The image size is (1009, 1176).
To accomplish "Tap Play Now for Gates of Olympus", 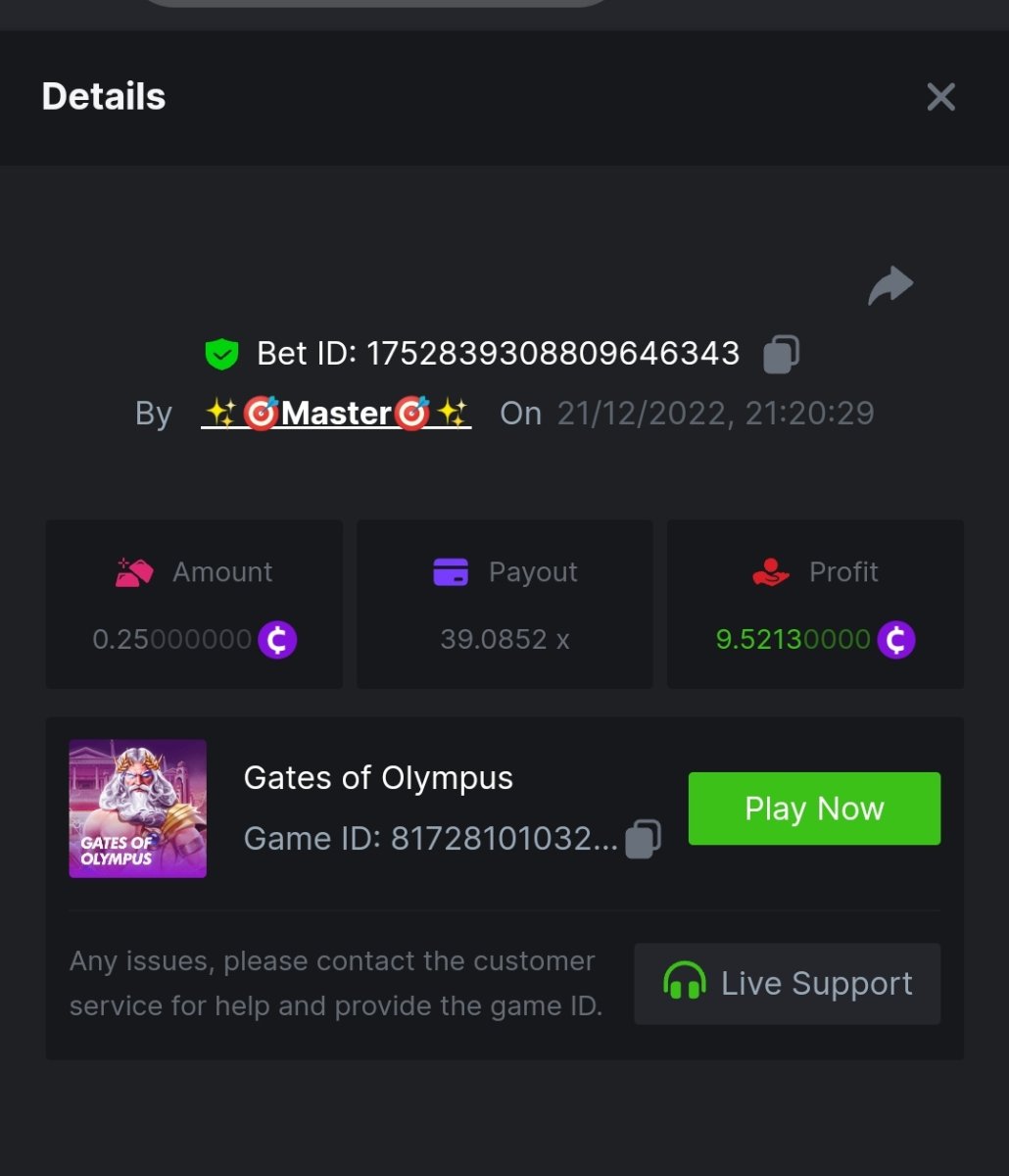I will (814, 808).
